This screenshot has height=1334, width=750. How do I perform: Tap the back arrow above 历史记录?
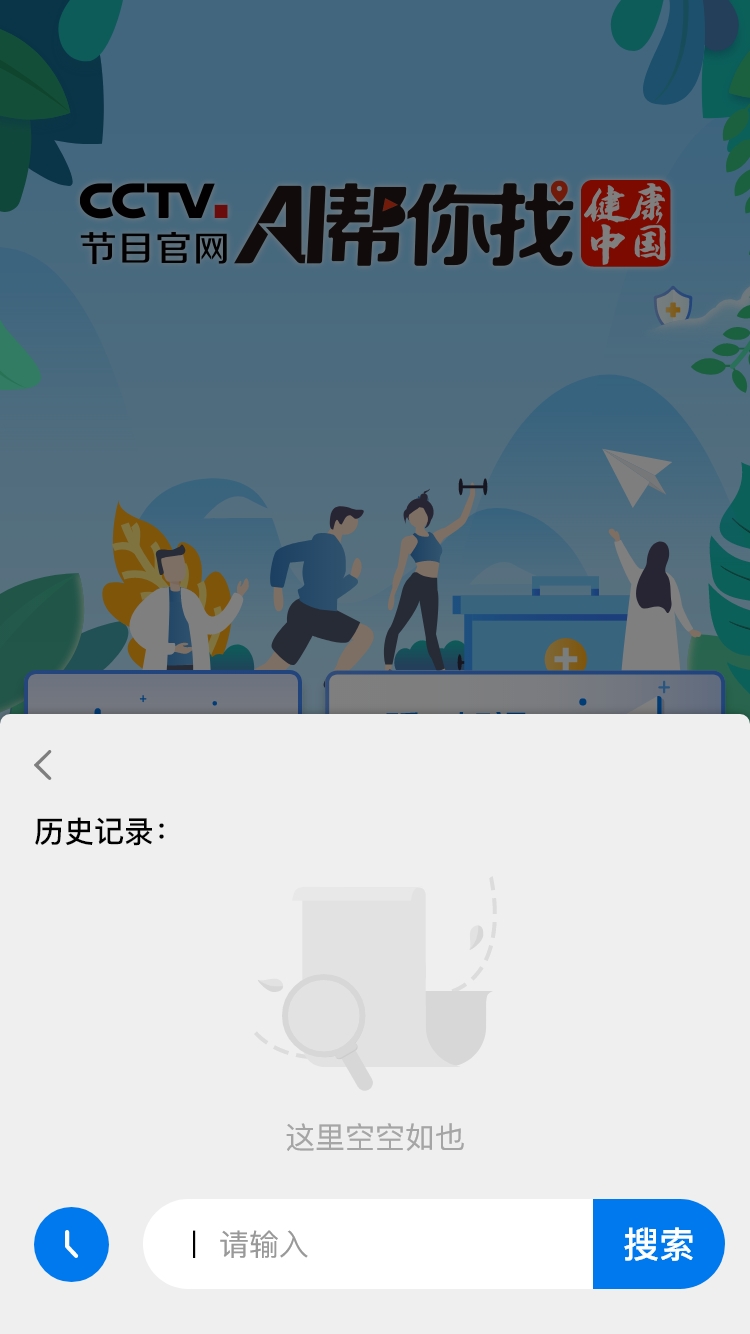[x=43, y=765]
